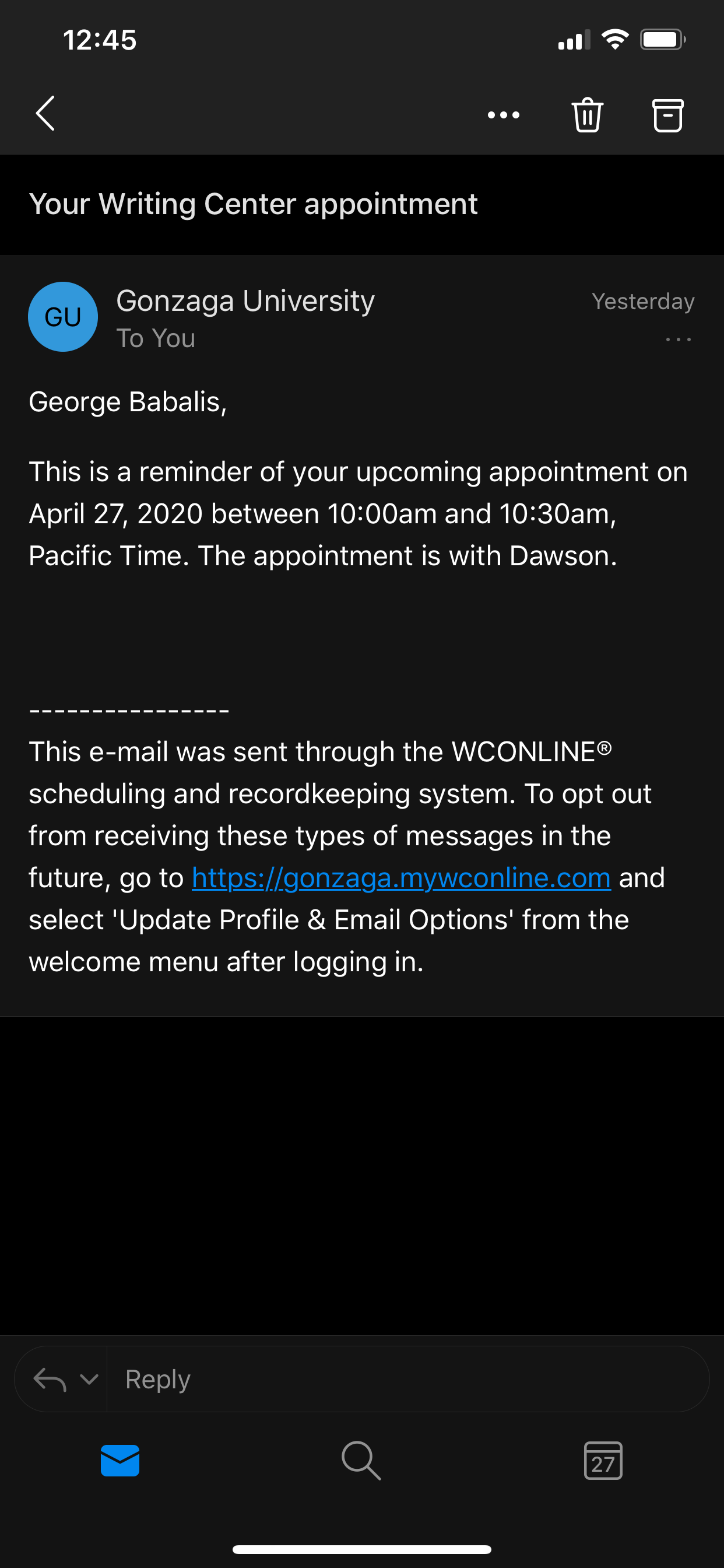Delete this email with trash icon
Image resolution: width=724 pixels, height=1568 pixels.
pyautogui.click(x=587, y=115)
